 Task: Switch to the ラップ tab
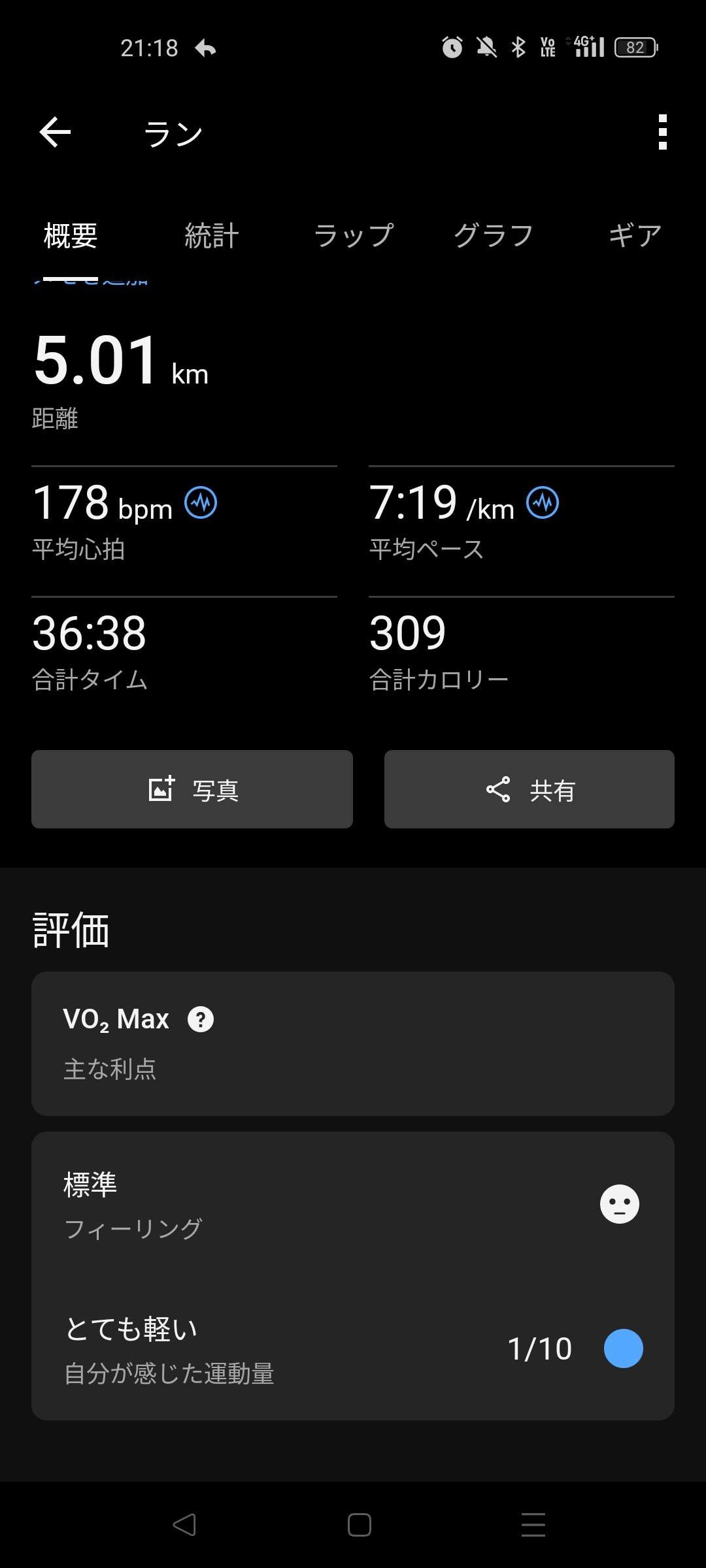tap(353, 236)
